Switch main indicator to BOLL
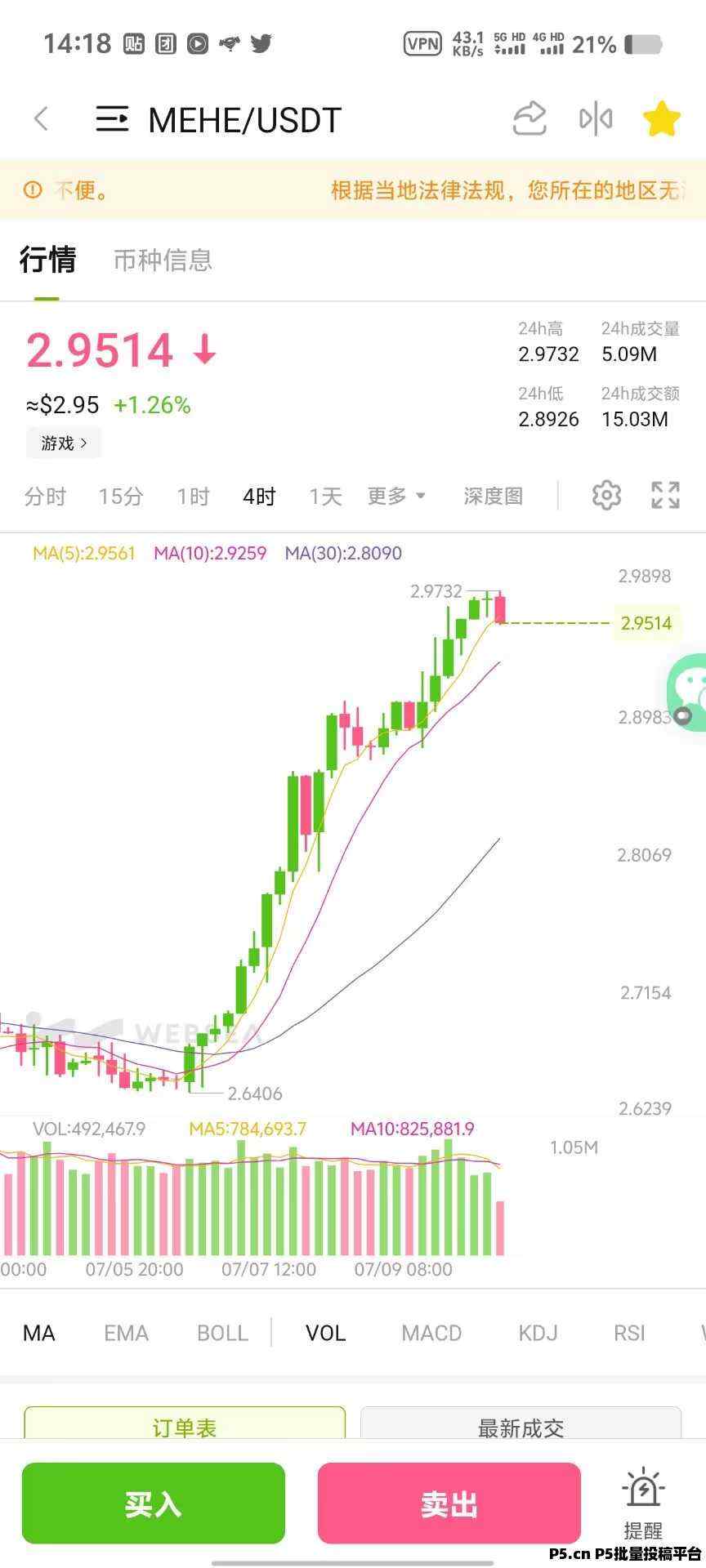Screen dimensions: 706x1568 coord(222,1333)
